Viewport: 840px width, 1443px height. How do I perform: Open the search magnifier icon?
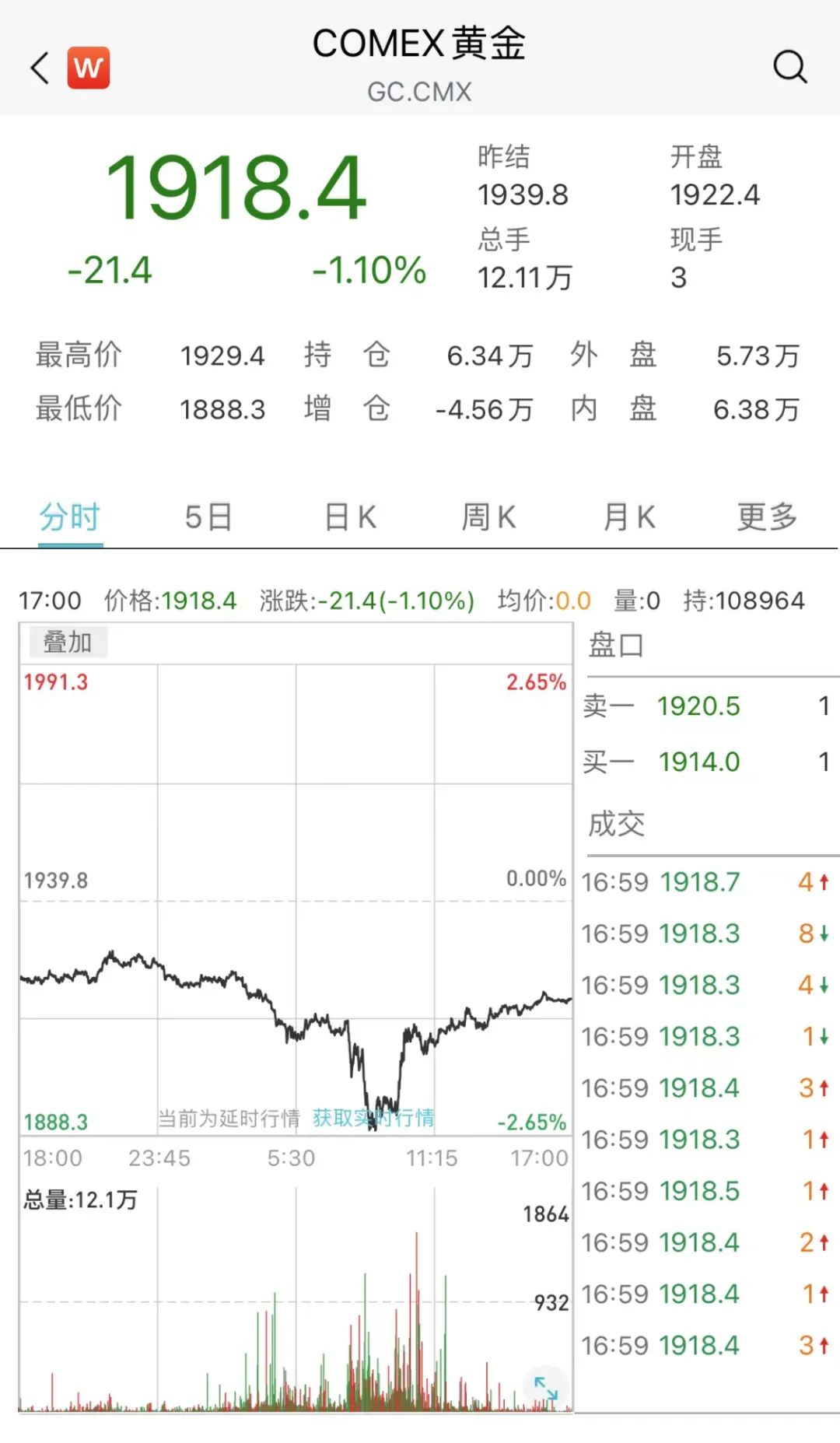point(790,67)
